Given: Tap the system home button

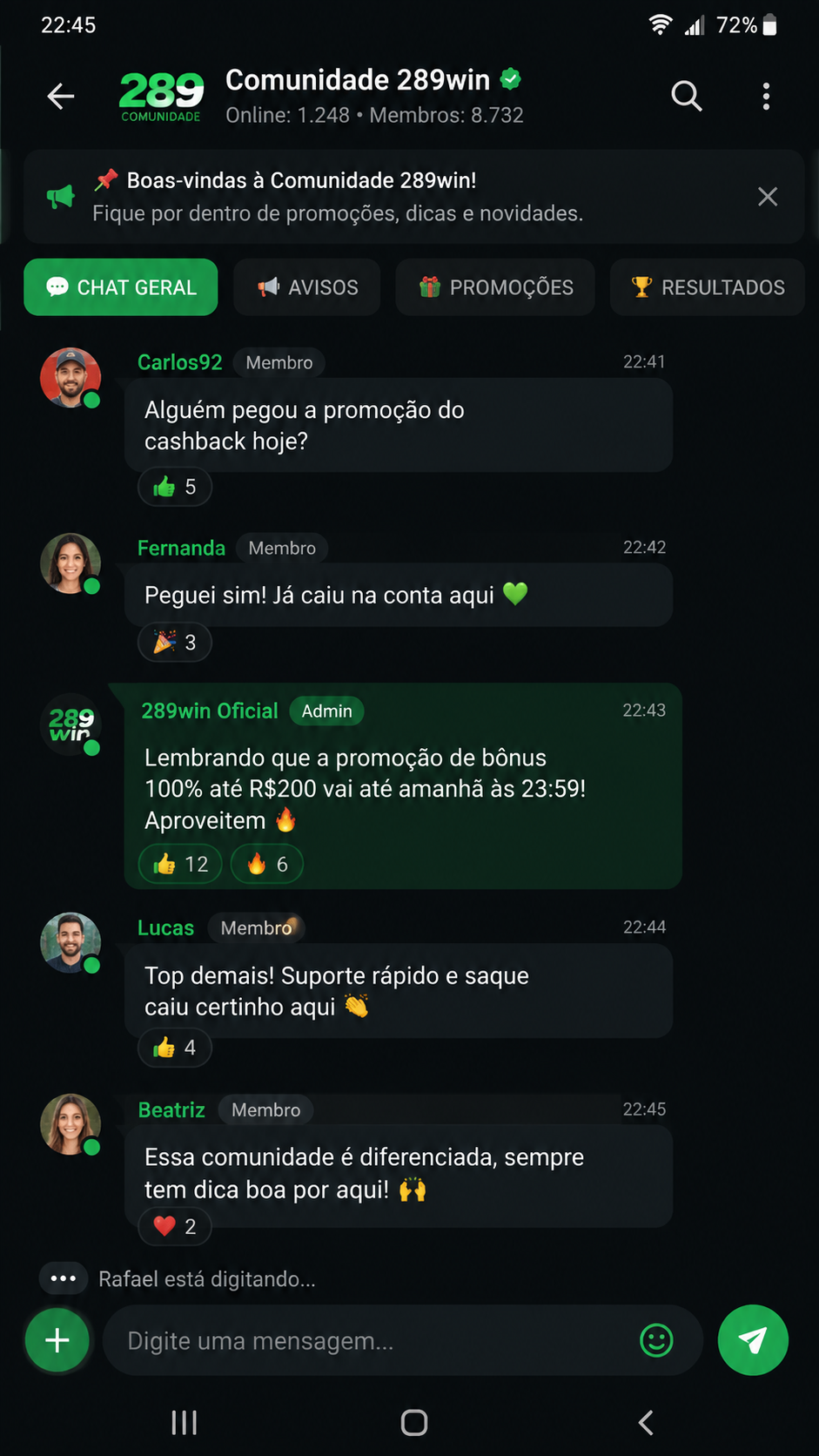Looking at the screenshot, I should pyautogui.click(x=414, y=1423).
